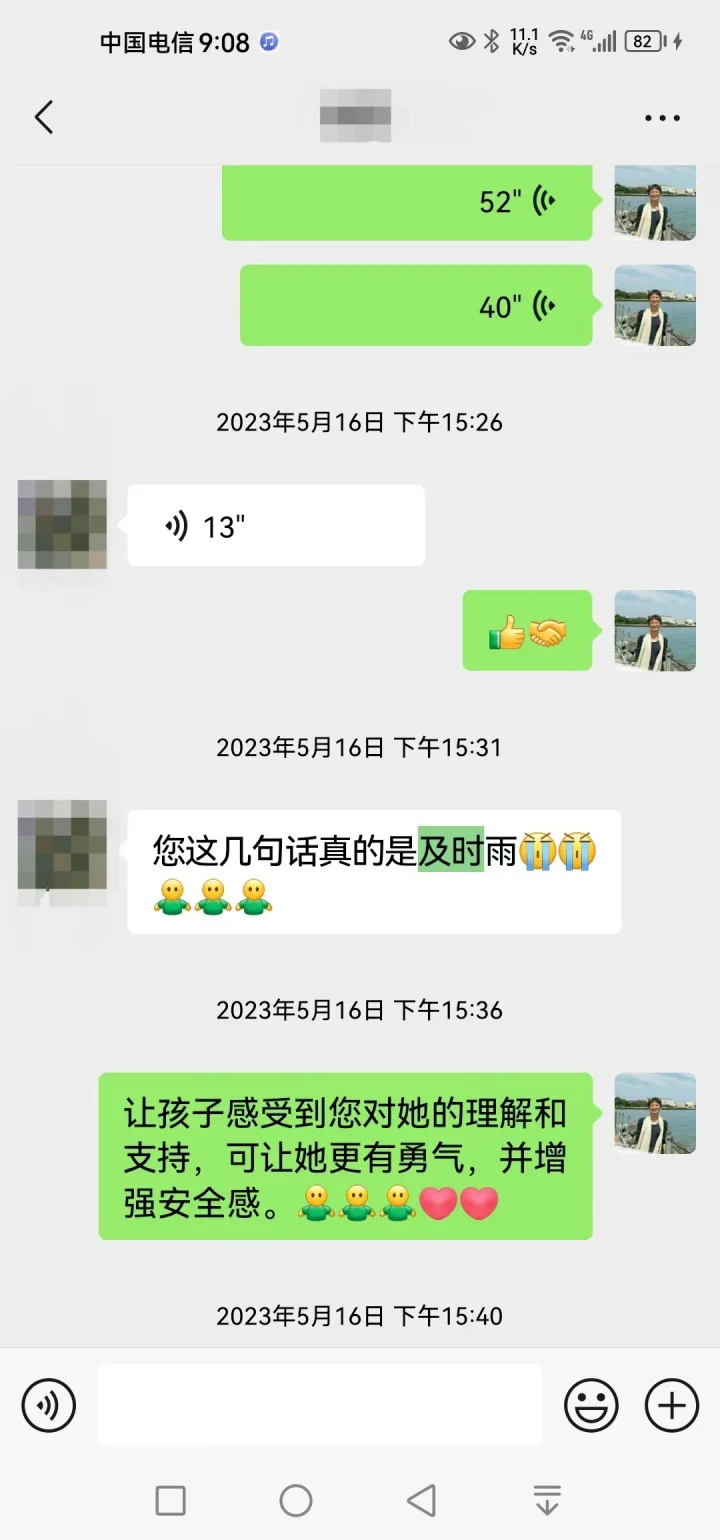Play the 52-second voice message
The height and width of the screenshot is (1540, 720).
[407, 202]
